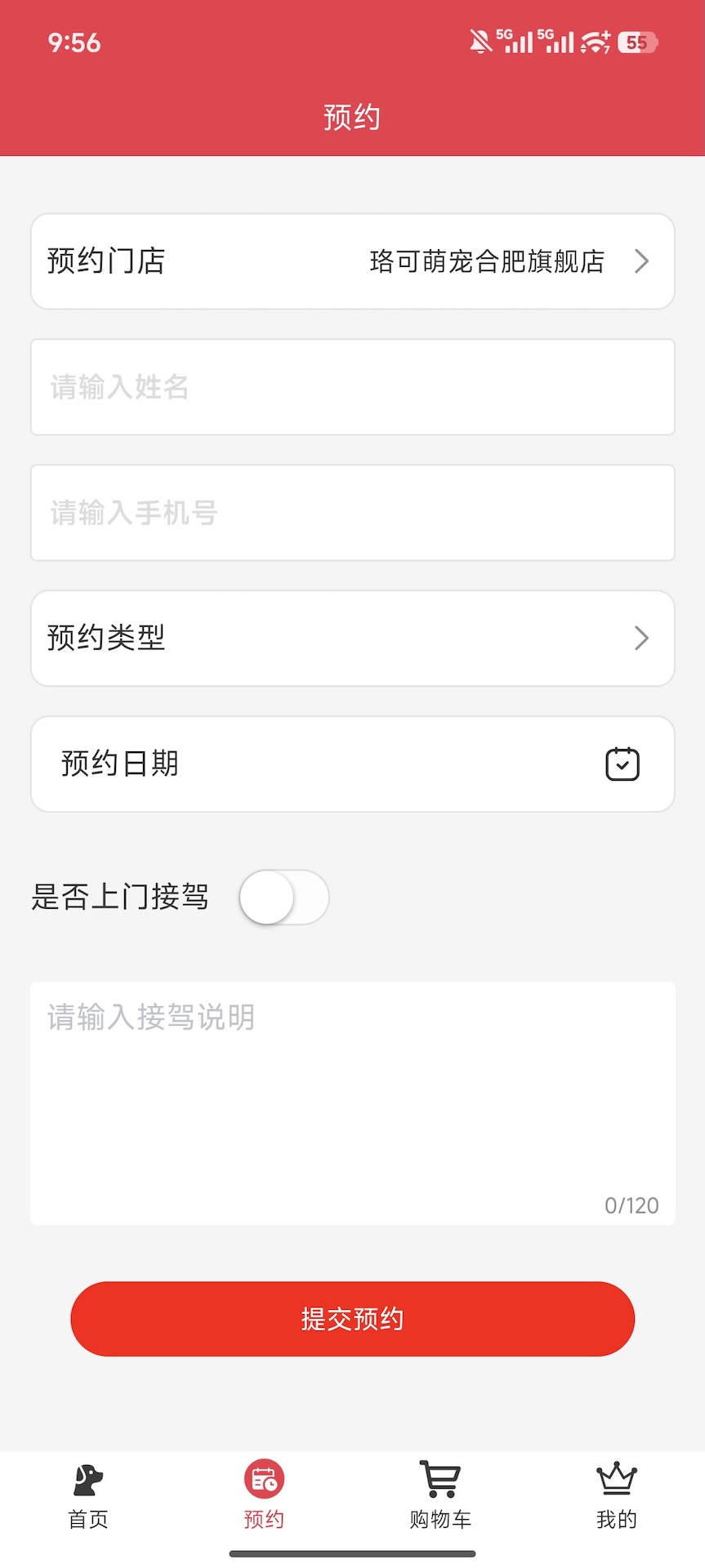
Task: Select the 预约日期 date row
Action: tap(351, 764)
